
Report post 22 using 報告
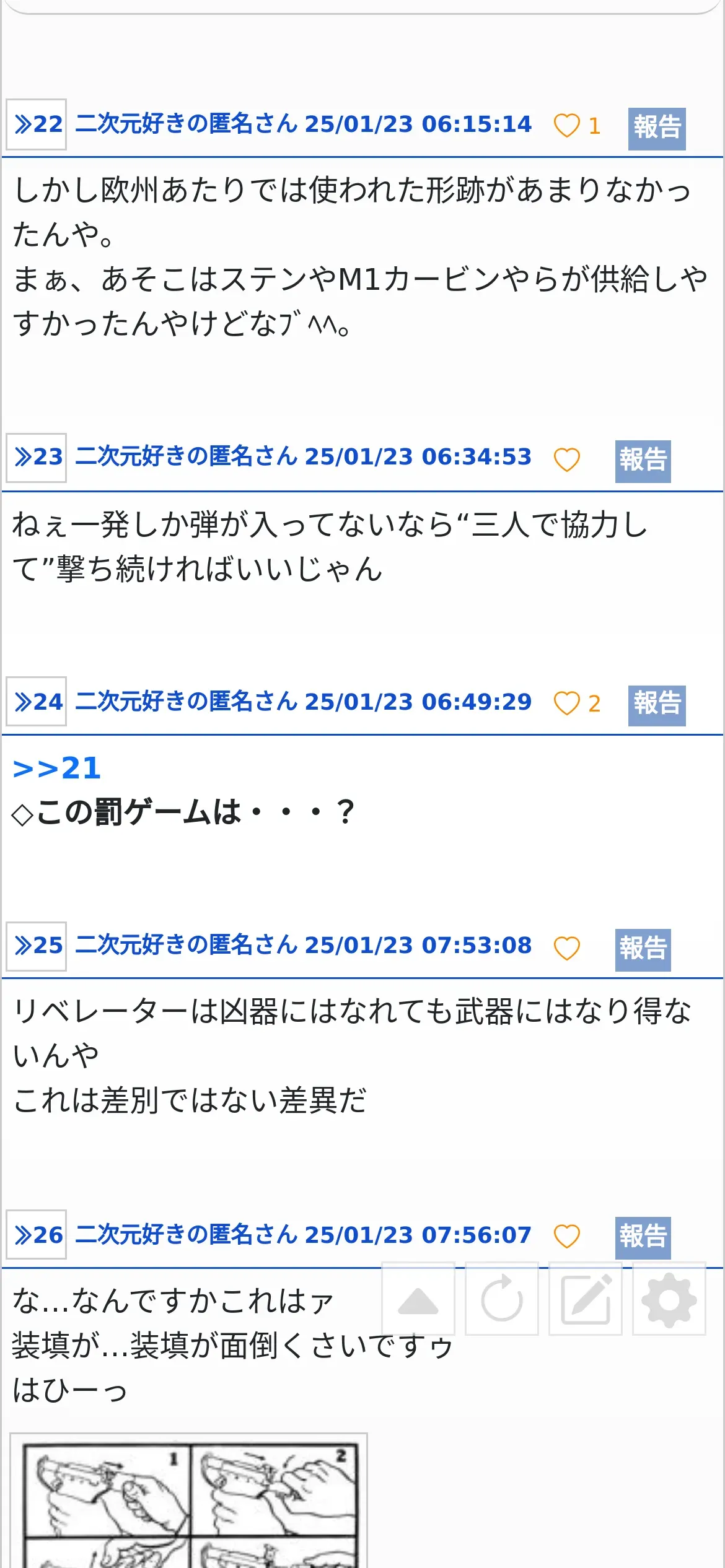[657, 129]
